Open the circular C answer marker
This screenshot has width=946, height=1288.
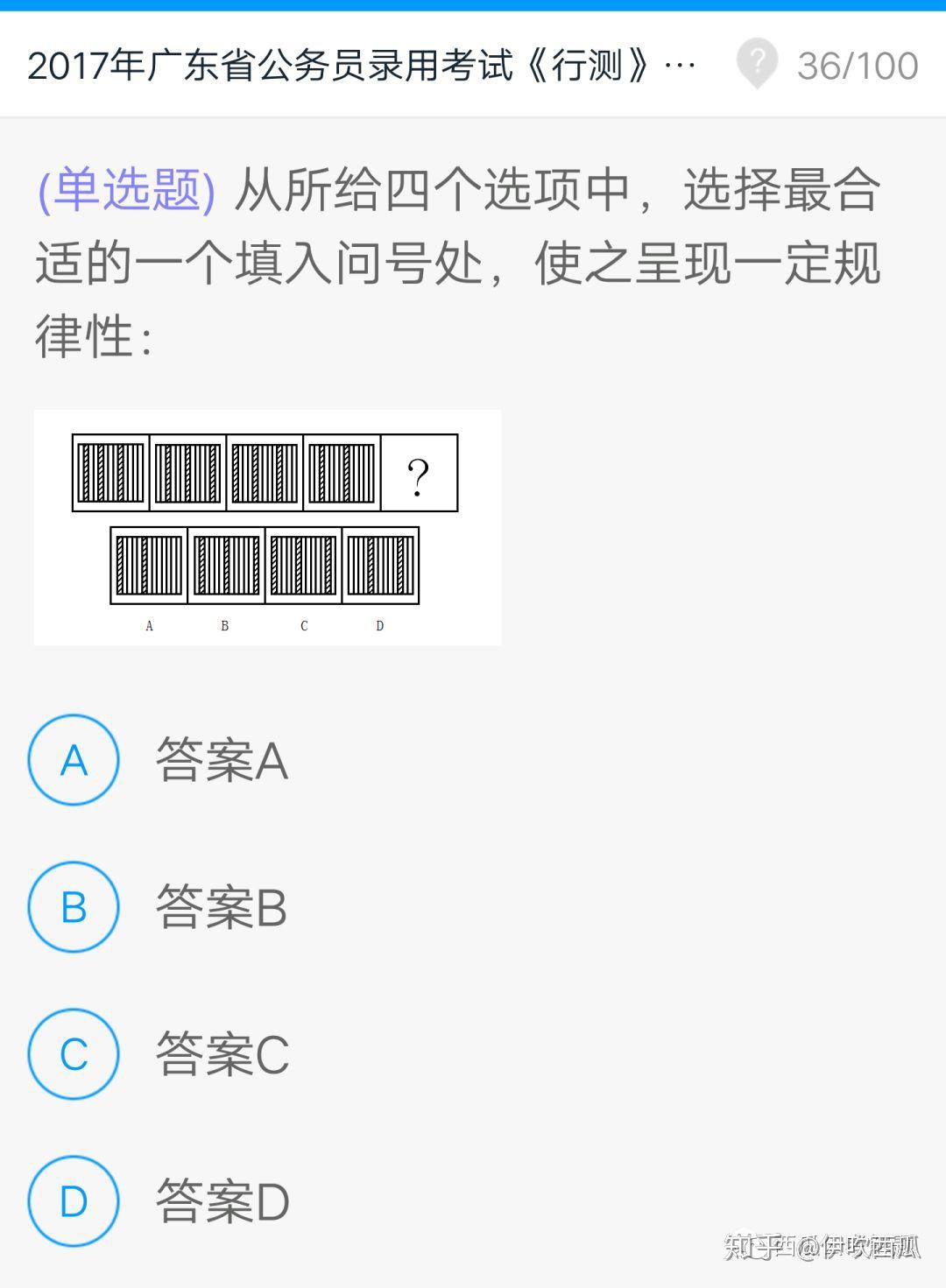[x=74, y=1054]
